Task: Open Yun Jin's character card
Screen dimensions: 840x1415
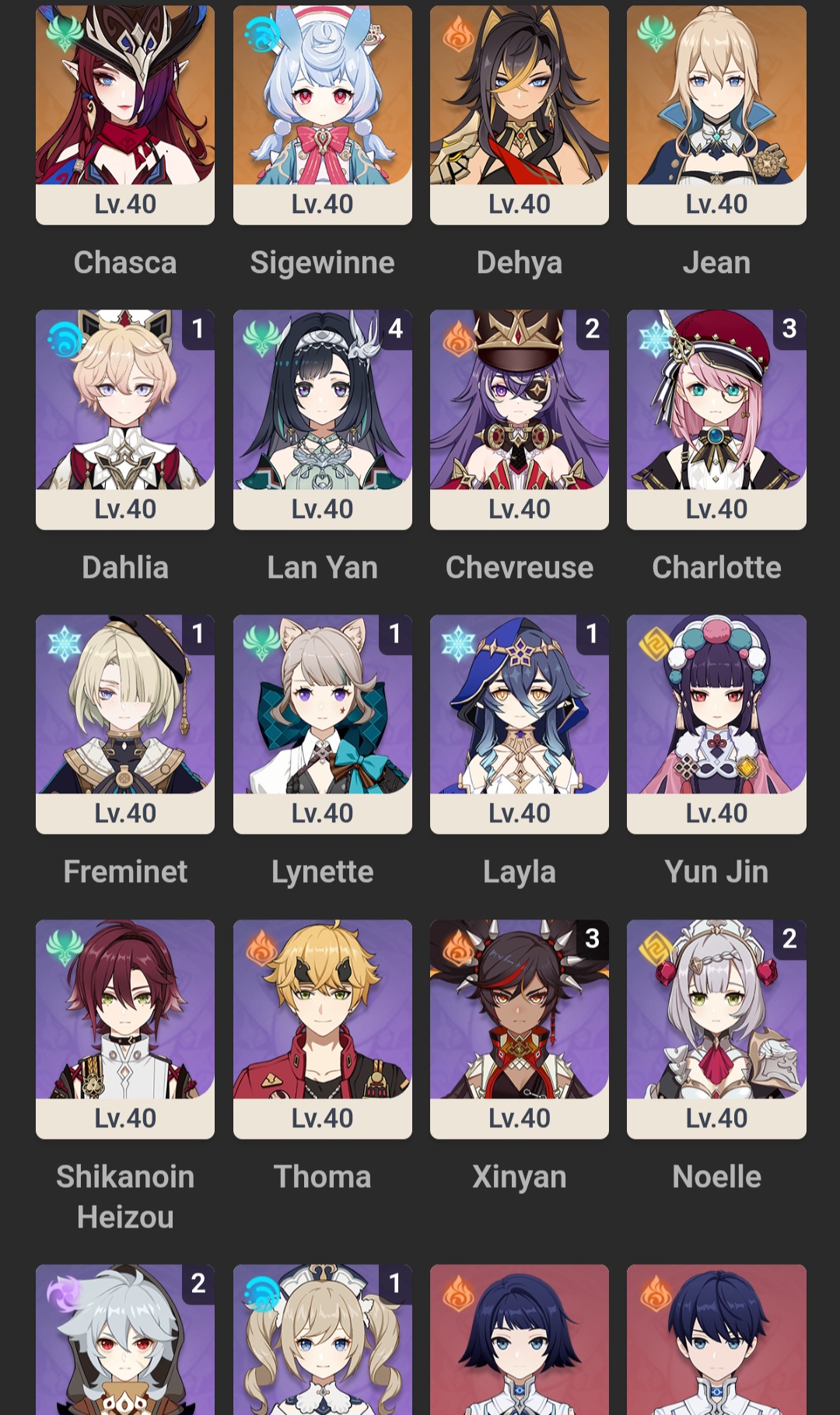Action: tap(716, 723)
